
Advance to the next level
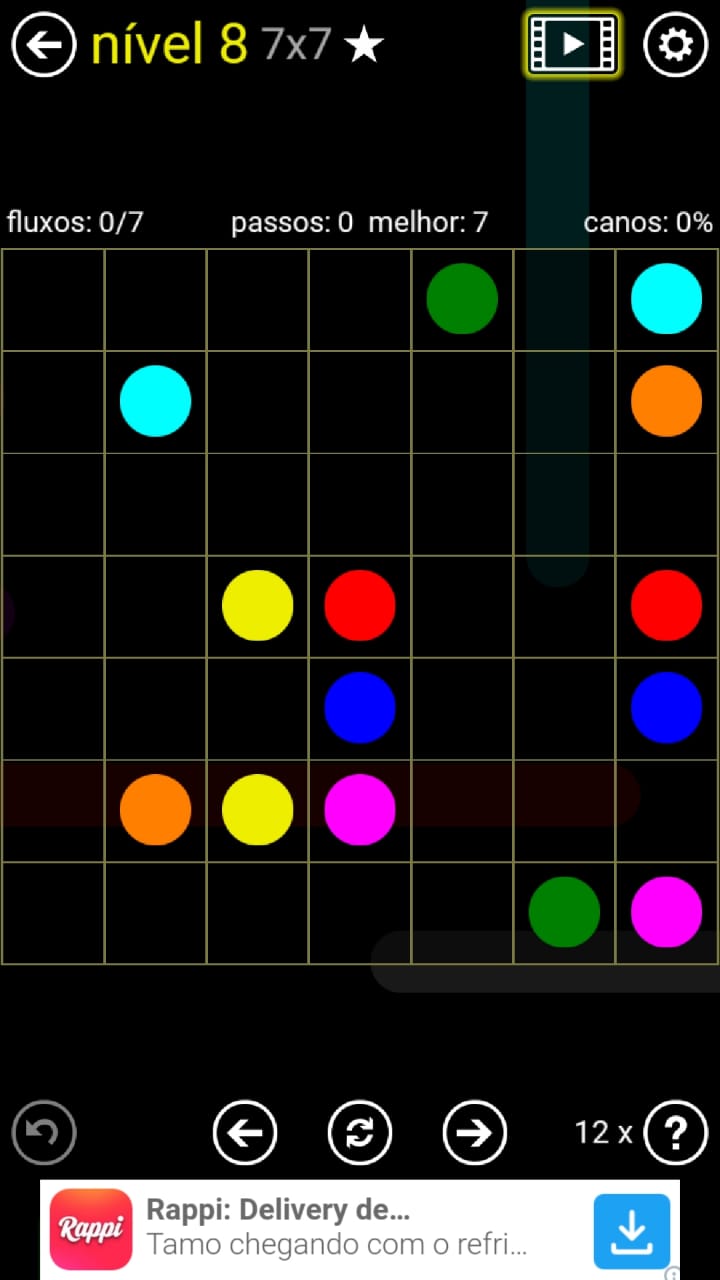475,1132
